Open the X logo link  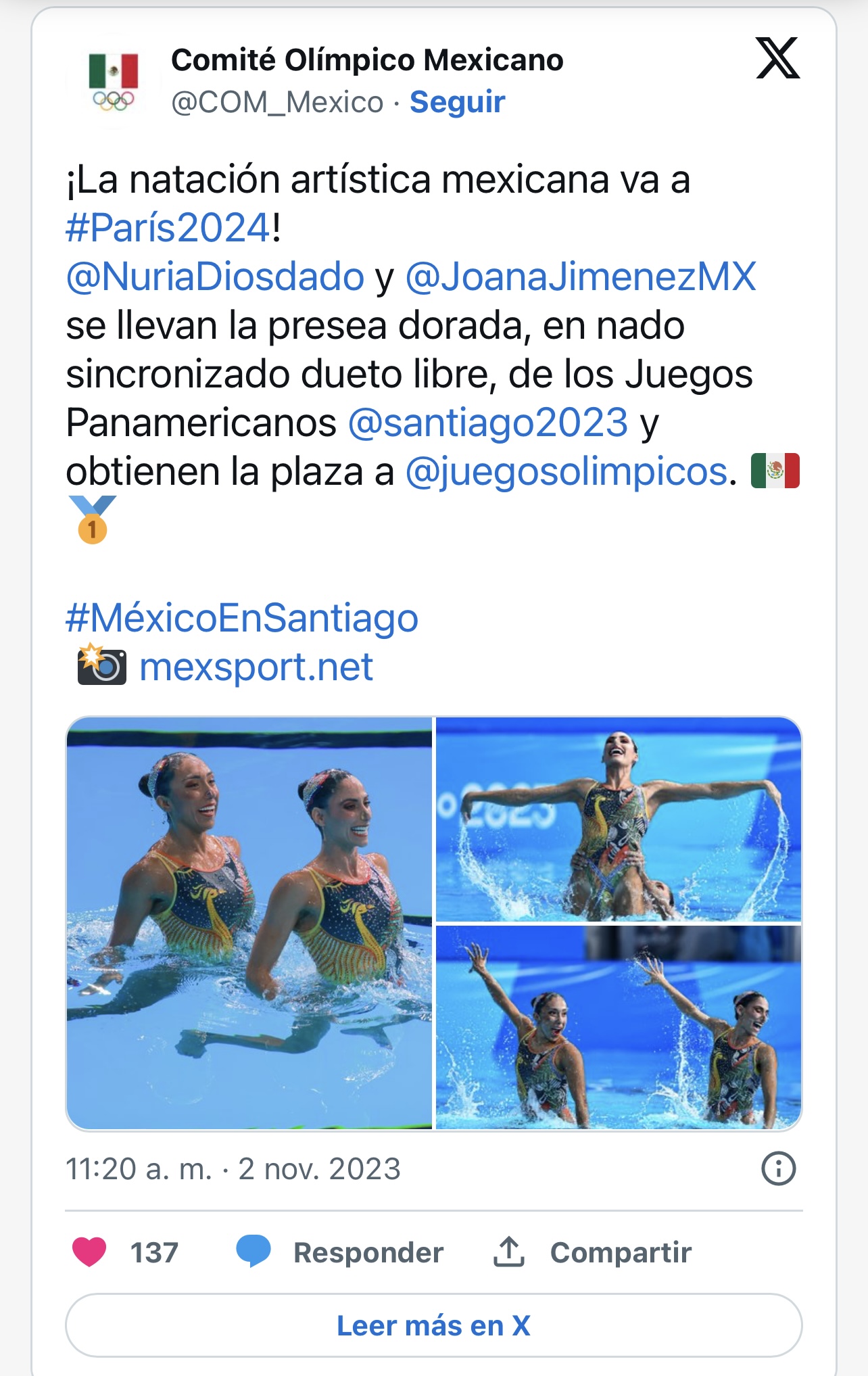click(777, 59)
